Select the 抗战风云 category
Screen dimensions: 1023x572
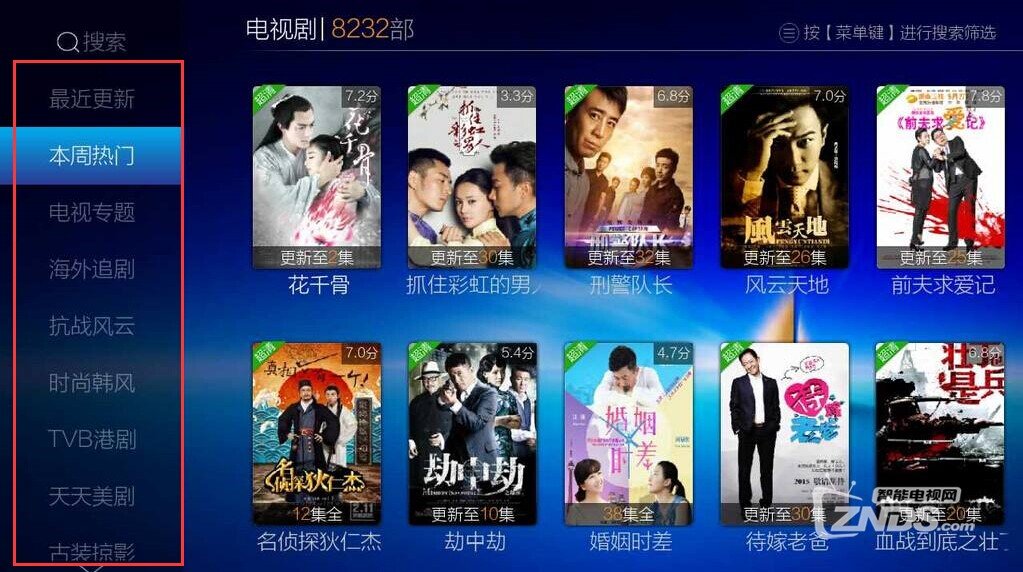[x=92, y=326]
